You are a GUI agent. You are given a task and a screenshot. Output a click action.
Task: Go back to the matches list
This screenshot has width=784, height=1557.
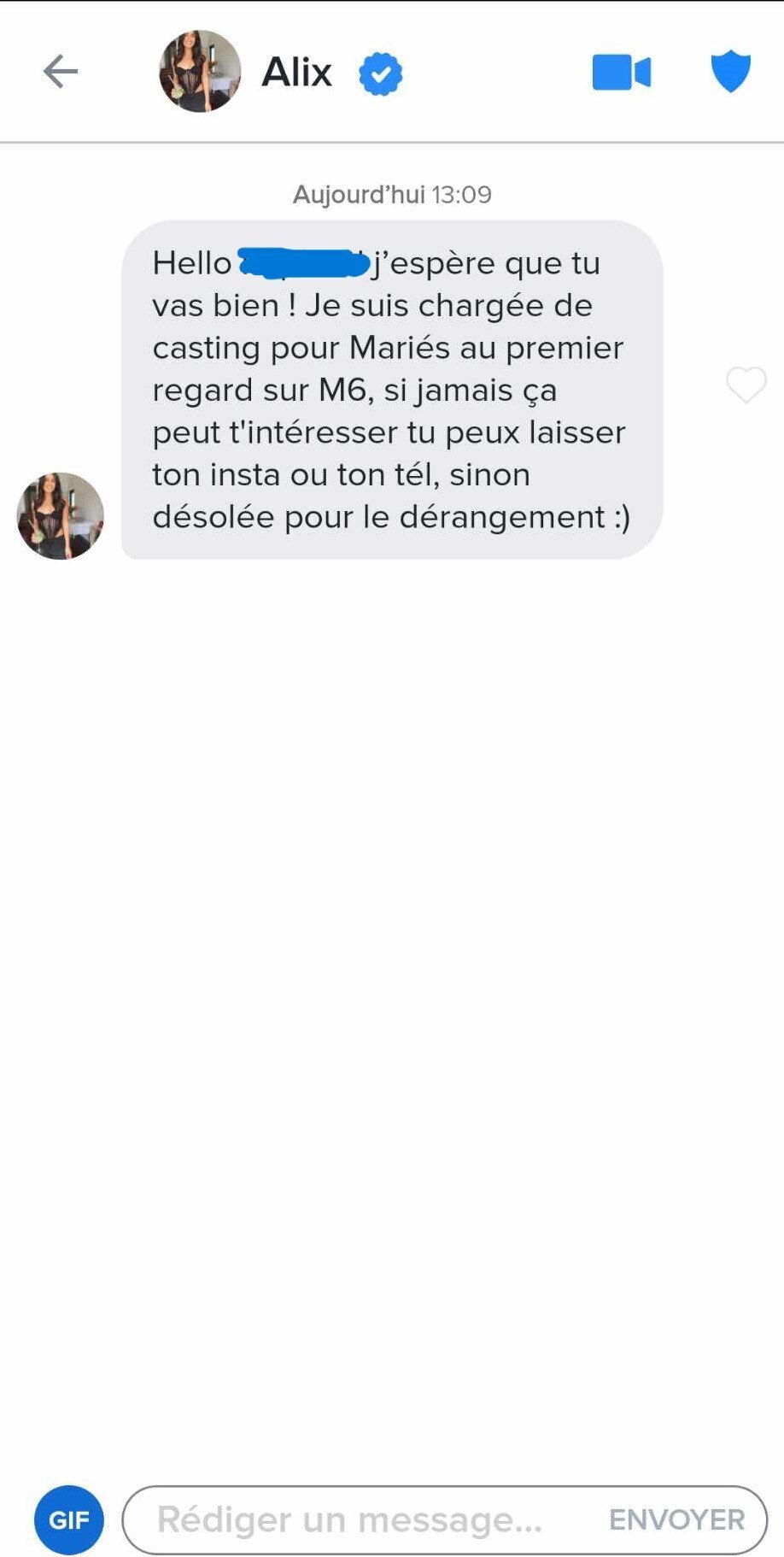pyautogui.click(x=61, y=72)
